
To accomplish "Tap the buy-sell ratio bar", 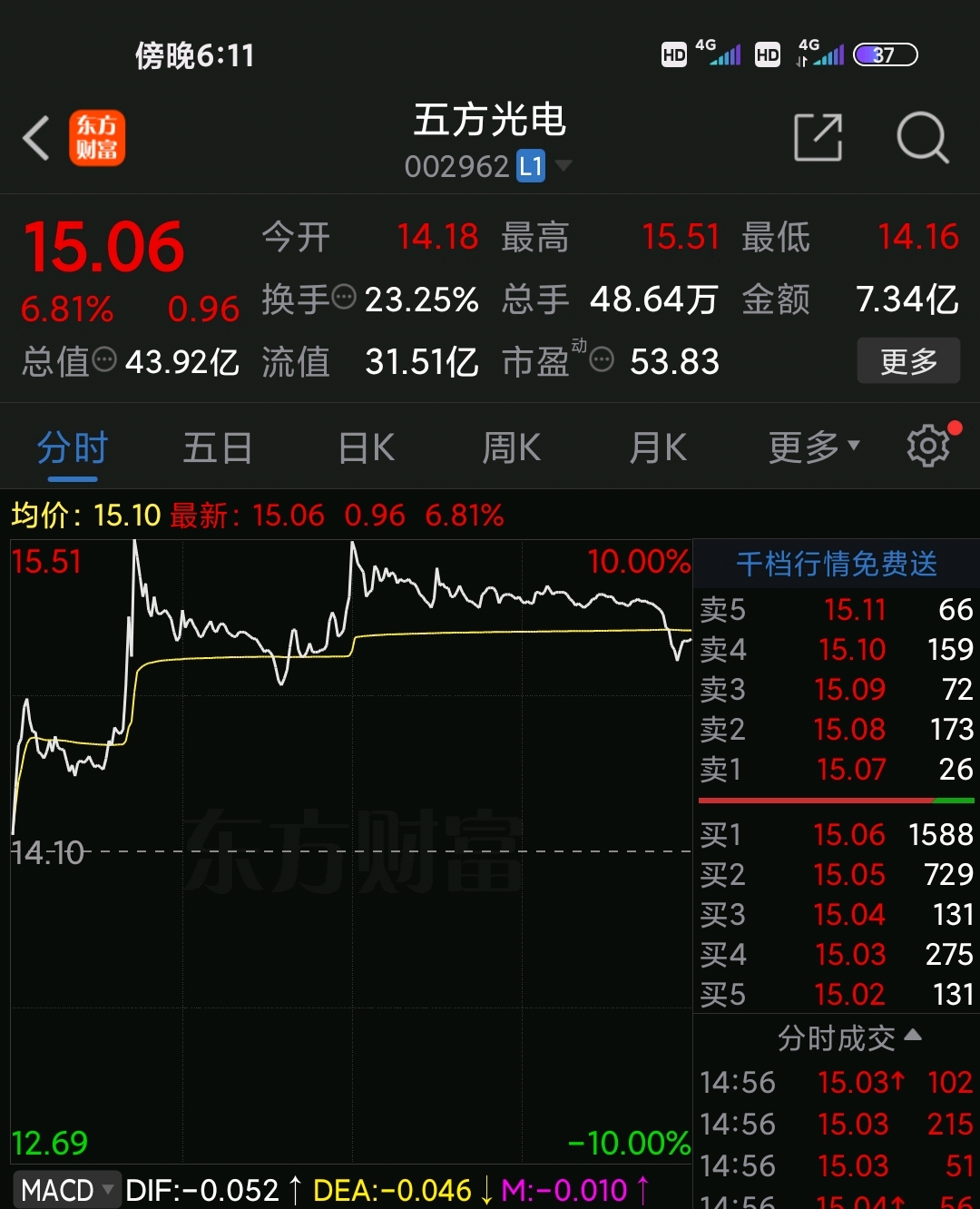I will [835, 801].
